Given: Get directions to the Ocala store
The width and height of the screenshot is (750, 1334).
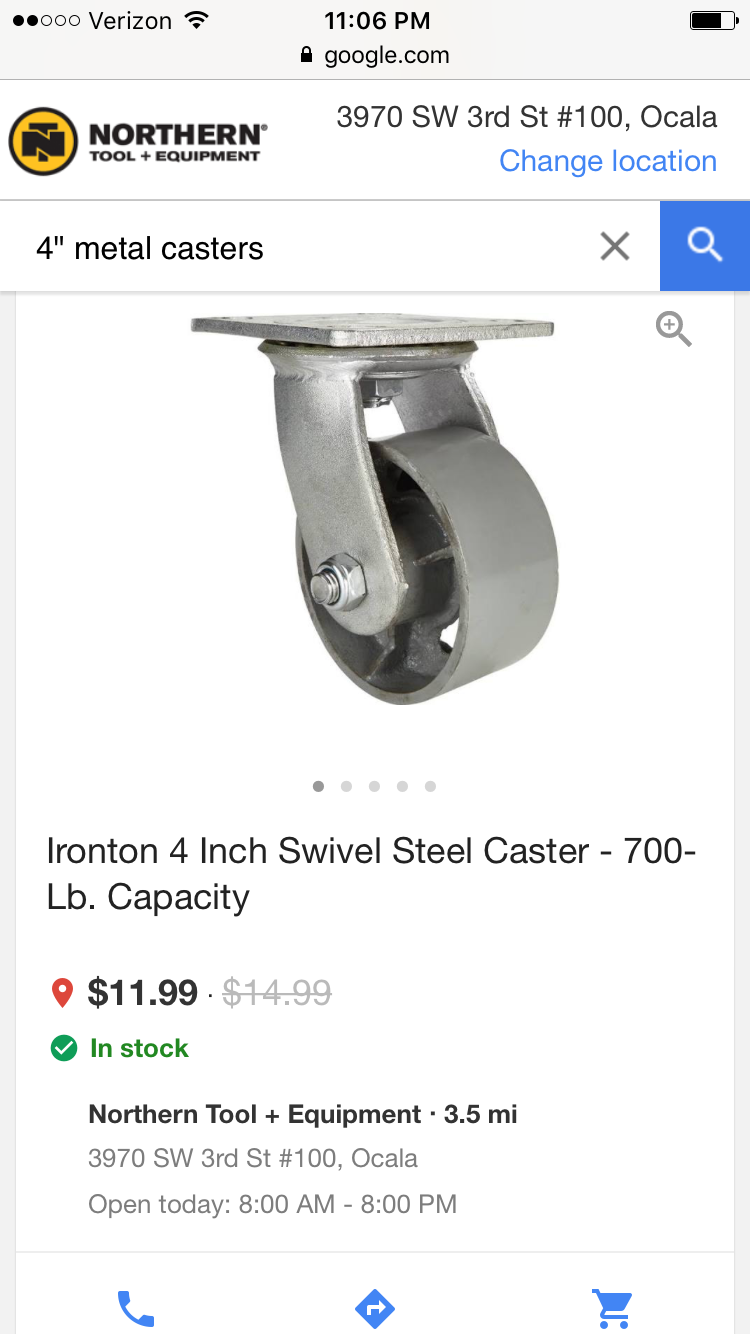Looking at the screenshot, I should click(375, 1307).
